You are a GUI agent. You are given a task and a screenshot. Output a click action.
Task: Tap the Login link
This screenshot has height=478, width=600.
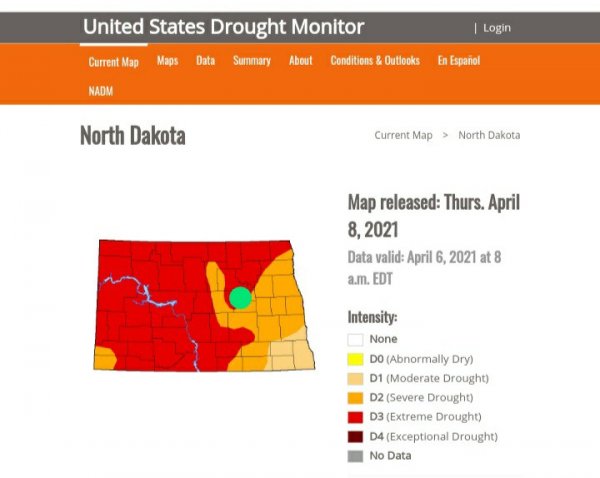(x=496, y=28)
